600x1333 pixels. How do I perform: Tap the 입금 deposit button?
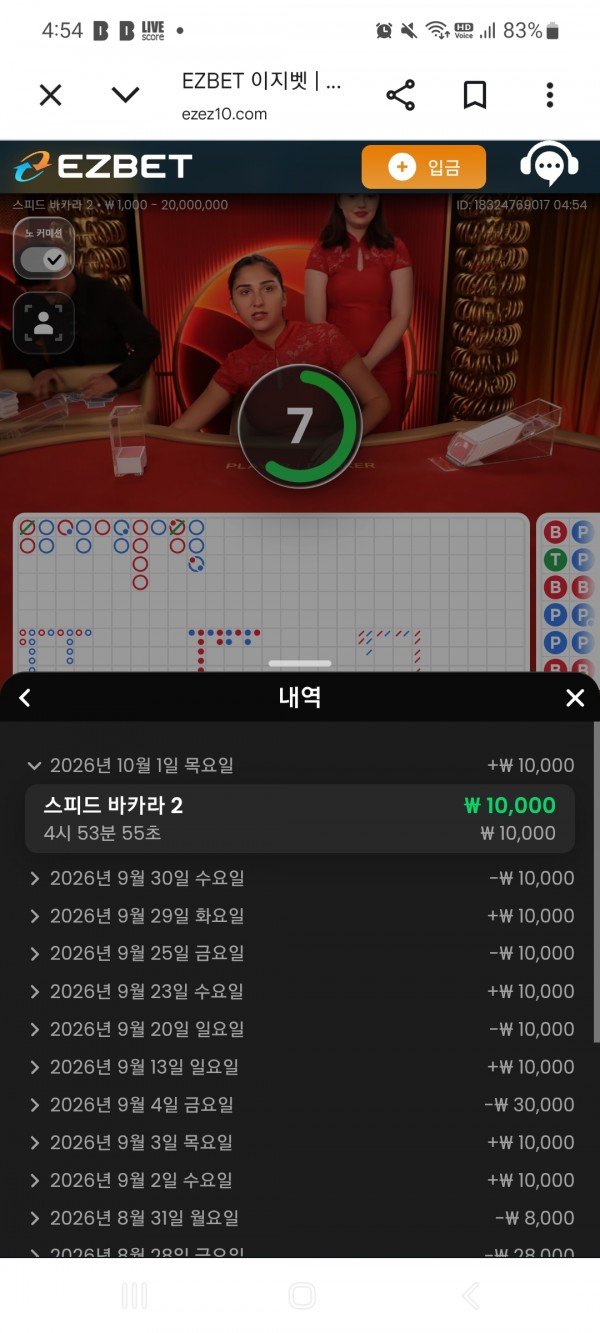point(424,167)
